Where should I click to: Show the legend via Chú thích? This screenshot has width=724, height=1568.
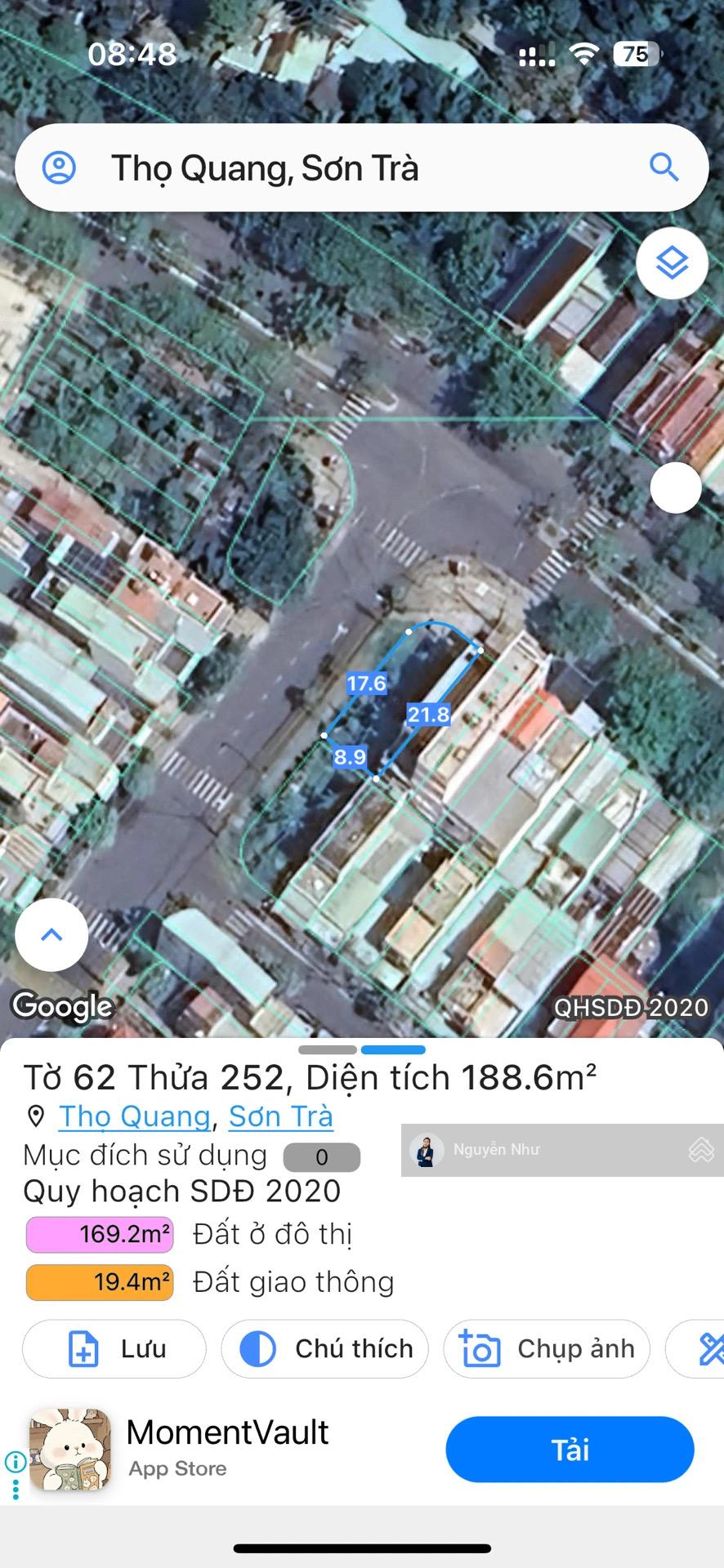[324, 1349]
